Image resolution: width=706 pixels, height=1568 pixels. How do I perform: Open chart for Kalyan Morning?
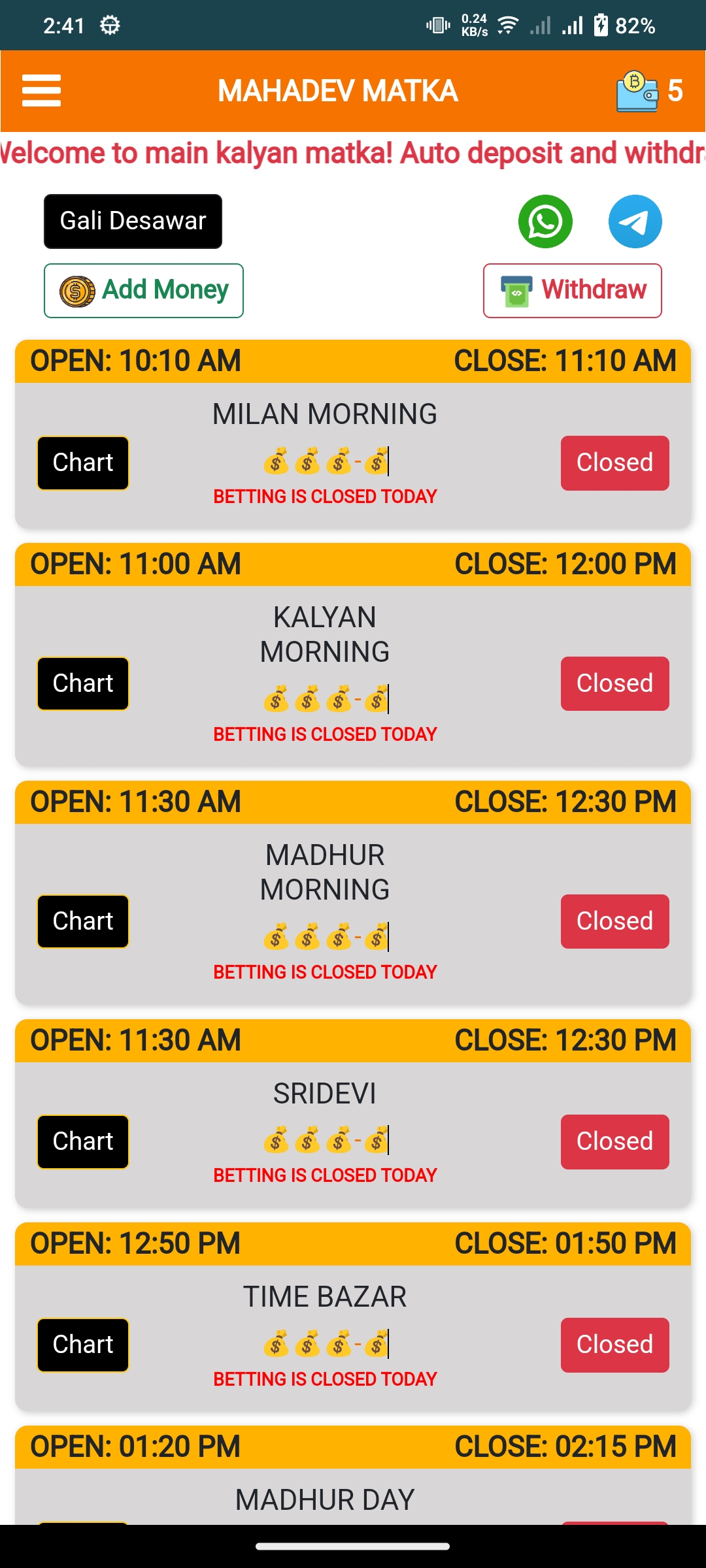point(83,683)
